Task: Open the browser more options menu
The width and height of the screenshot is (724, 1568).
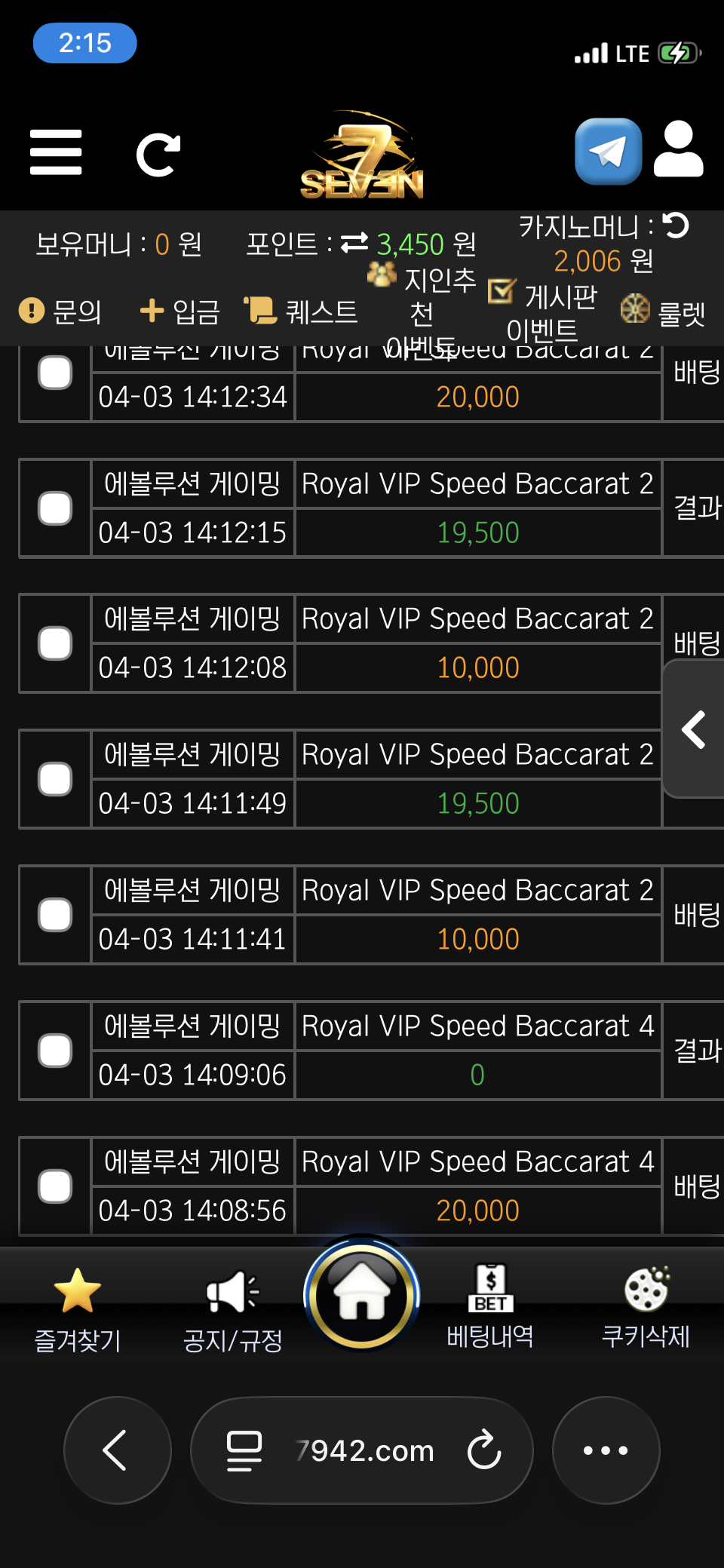Action: [x=606, y=1450]
